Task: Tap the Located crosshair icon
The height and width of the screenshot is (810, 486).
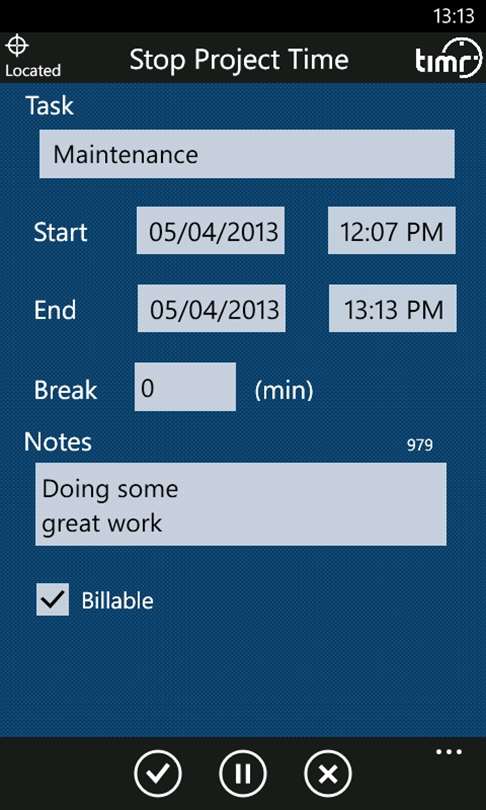Action: tap(17, 45)
